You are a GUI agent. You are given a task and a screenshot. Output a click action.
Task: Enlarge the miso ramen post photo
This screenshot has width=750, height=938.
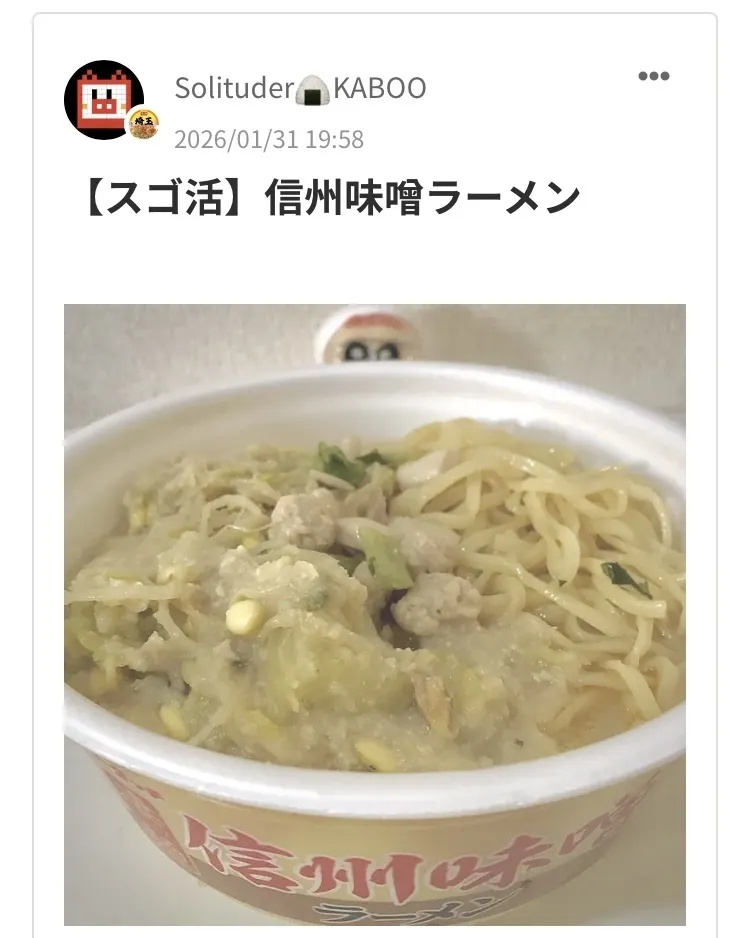[375, 614]
